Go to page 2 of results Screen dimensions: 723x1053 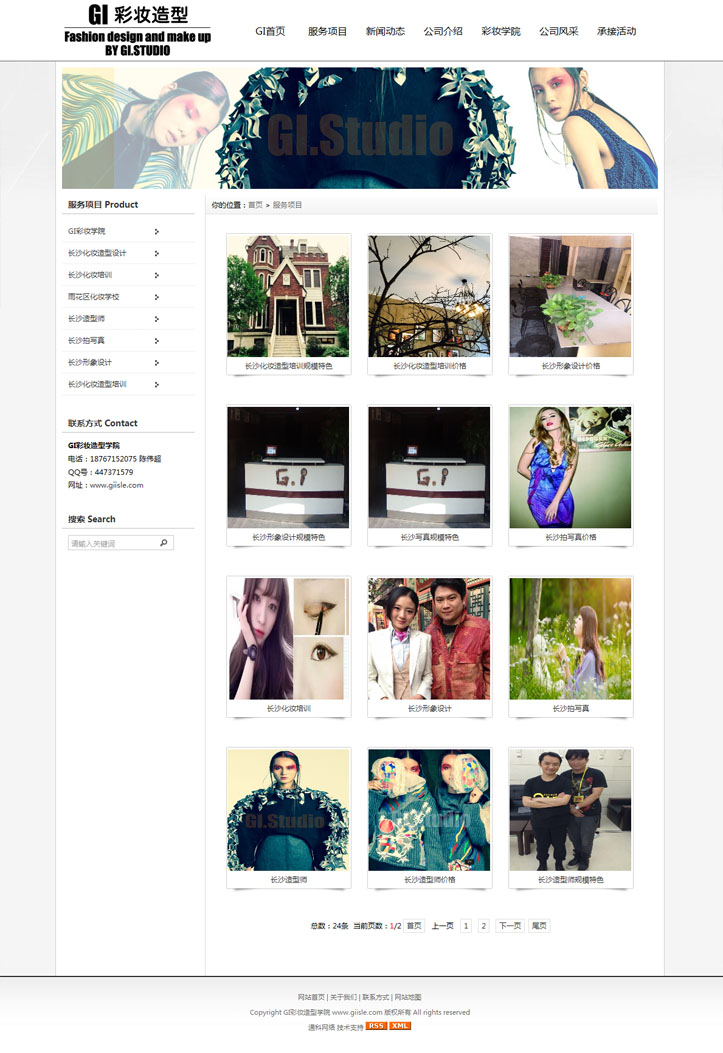click(x=483, y=926)
